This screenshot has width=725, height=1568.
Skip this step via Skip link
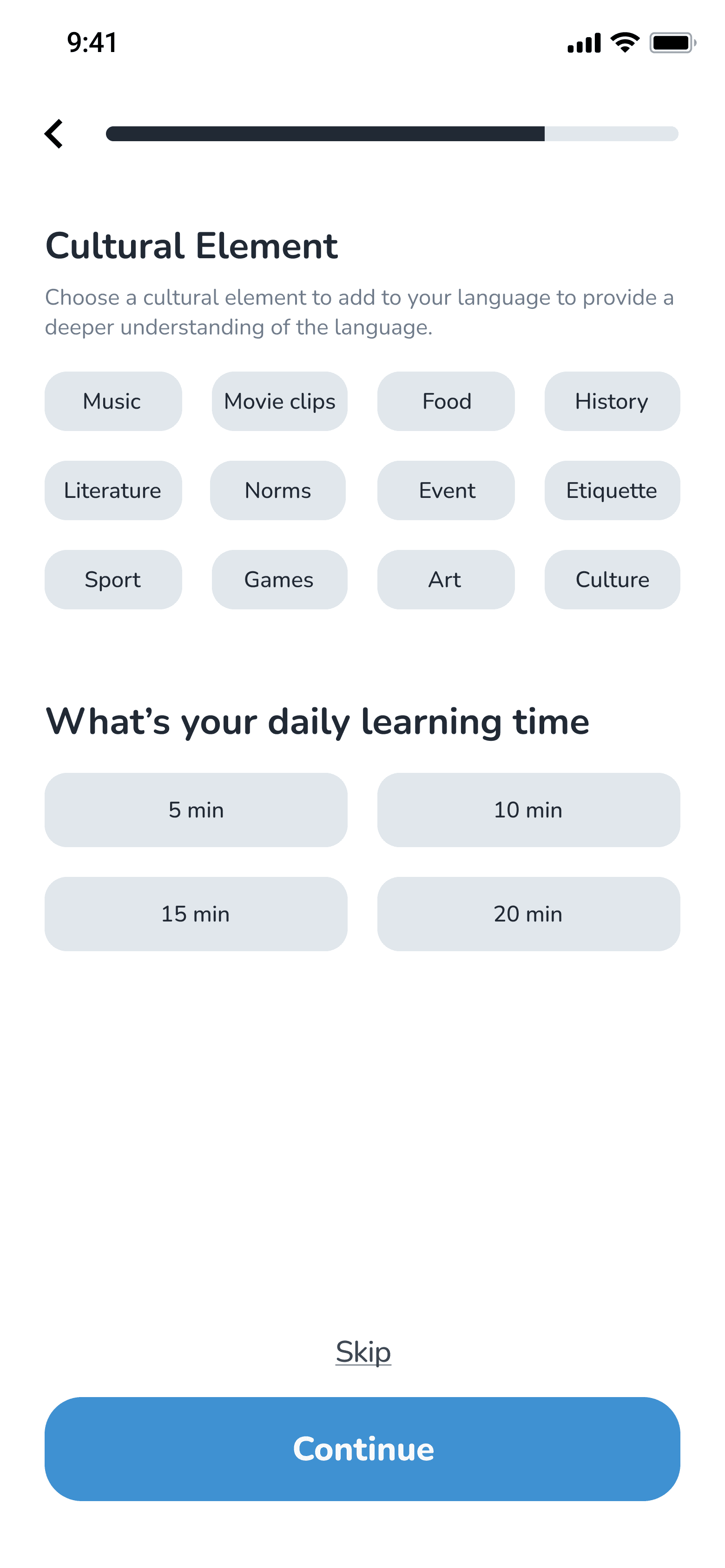363,1352
